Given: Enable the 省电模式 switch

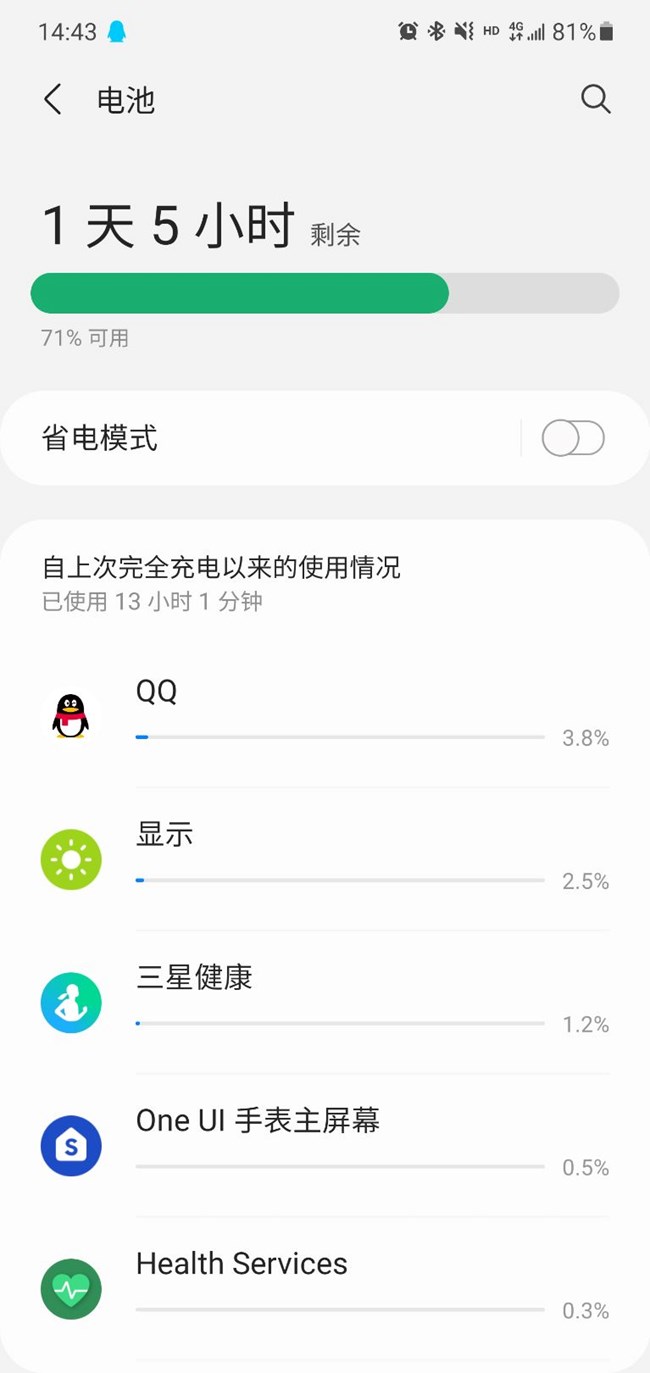Looking at the screenshot, I should pyautogui.click(x=573, y=438).
